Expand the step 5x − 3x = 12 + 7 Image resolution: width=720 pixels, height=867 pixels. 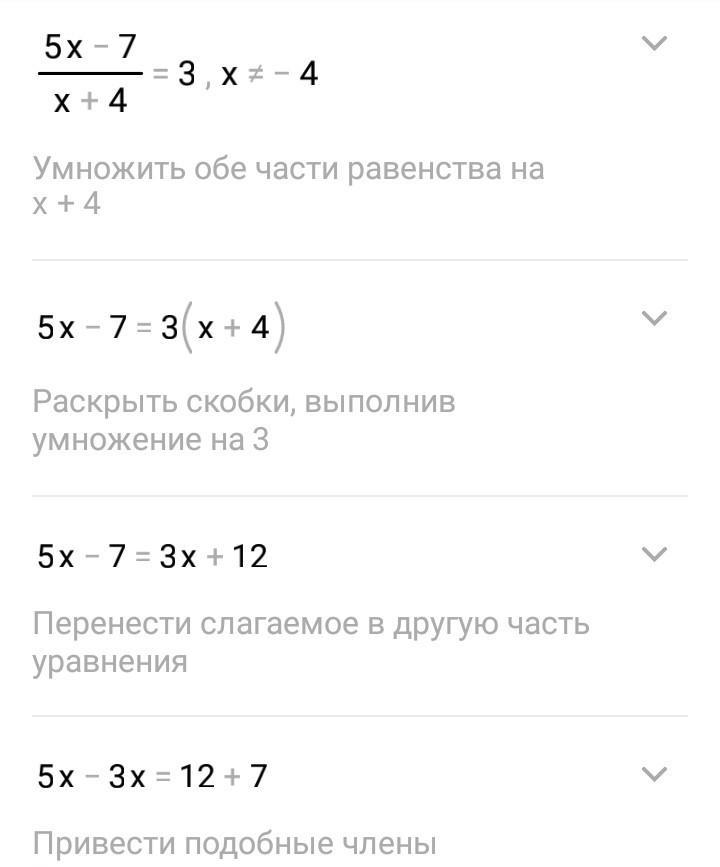(653, 773)
